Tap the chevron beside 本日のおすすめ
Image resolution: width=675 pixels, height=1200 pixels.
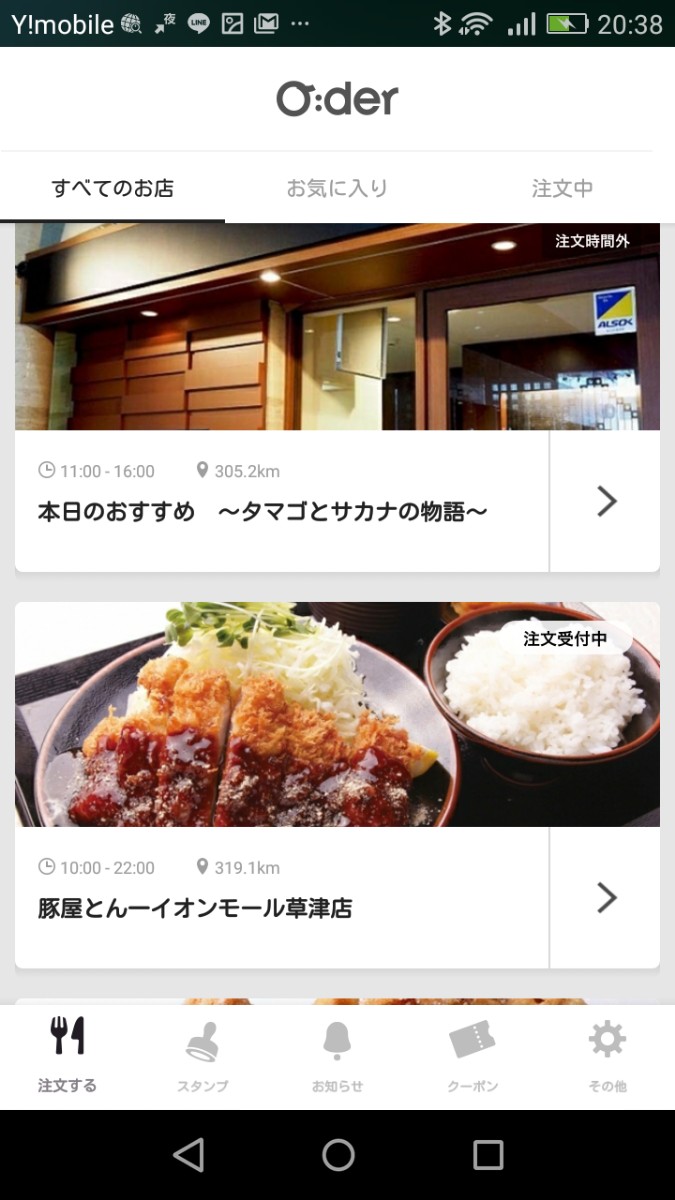coord(606,501)
